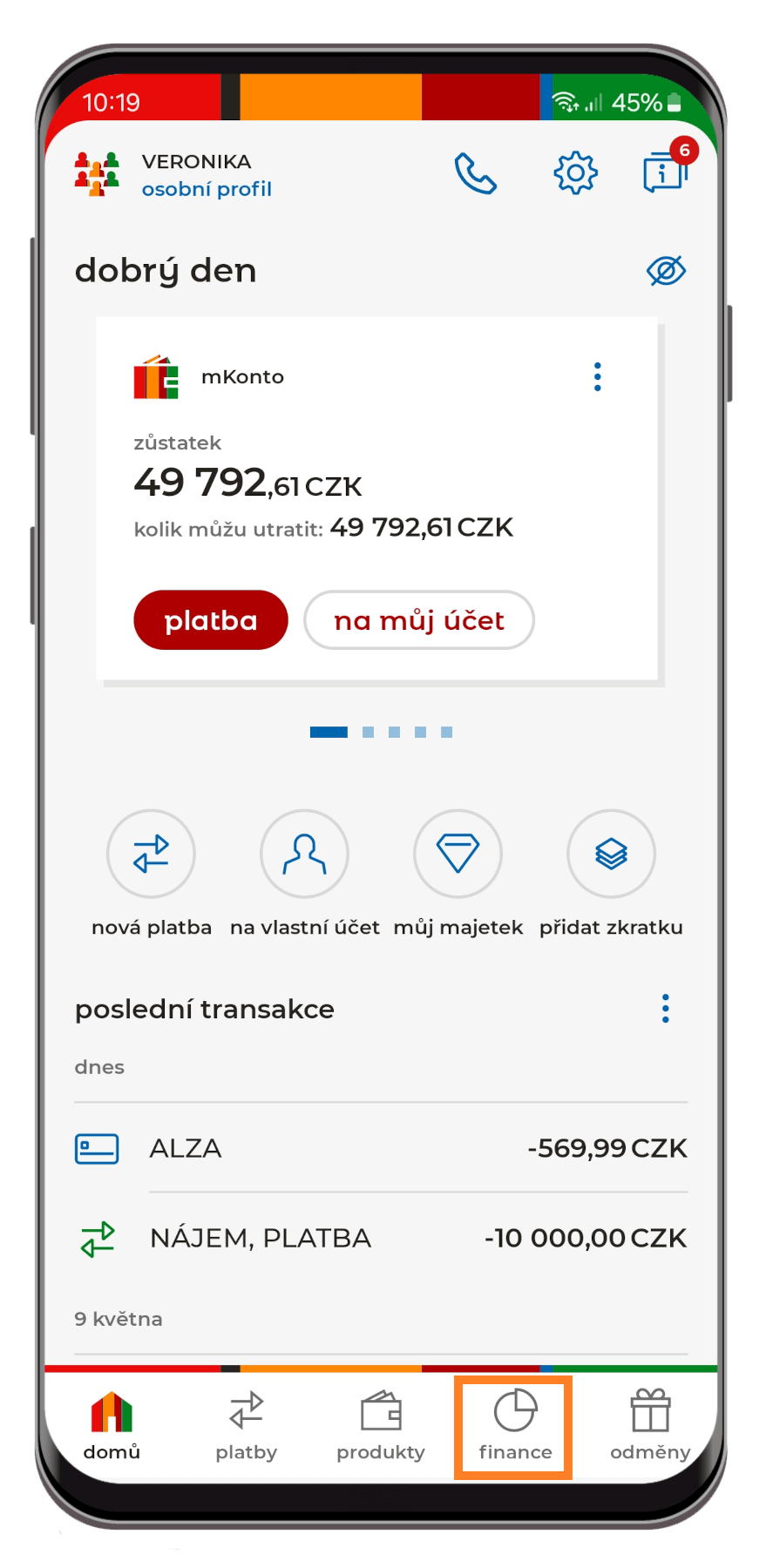Open settings gear icon
This screenshot has height=1568, width=766.
[576, 173]
